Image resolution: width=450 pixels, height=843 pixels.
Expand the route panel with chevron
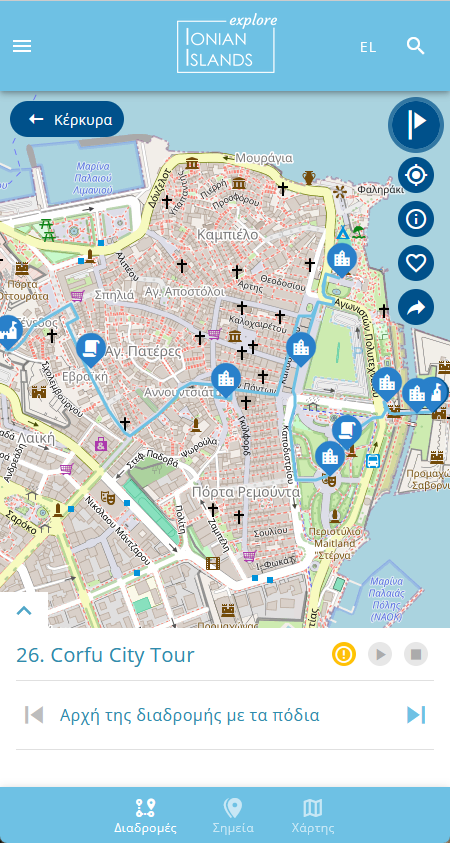coord(24,610)
